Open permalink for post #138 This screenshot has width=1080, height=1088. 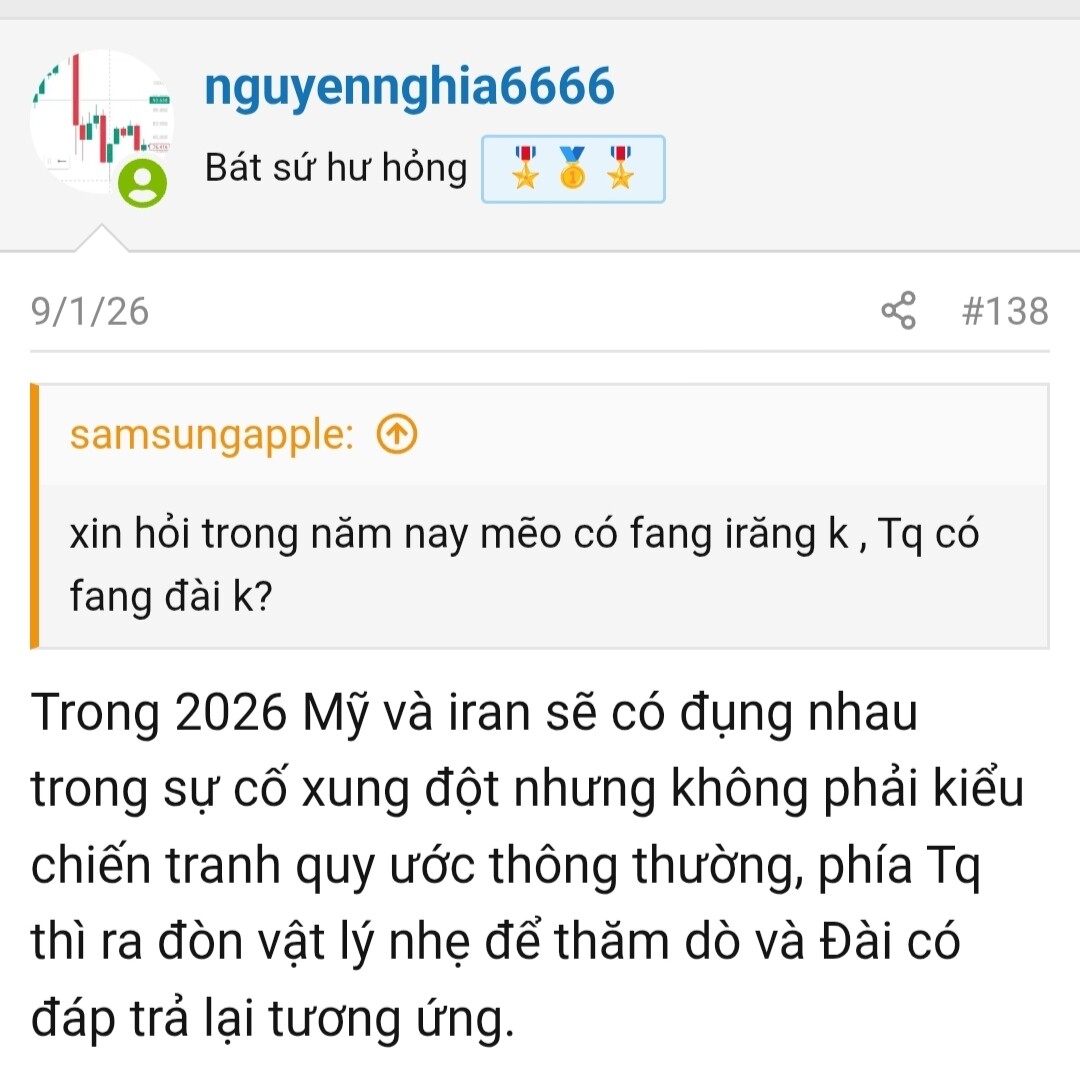click(1004, 311)
